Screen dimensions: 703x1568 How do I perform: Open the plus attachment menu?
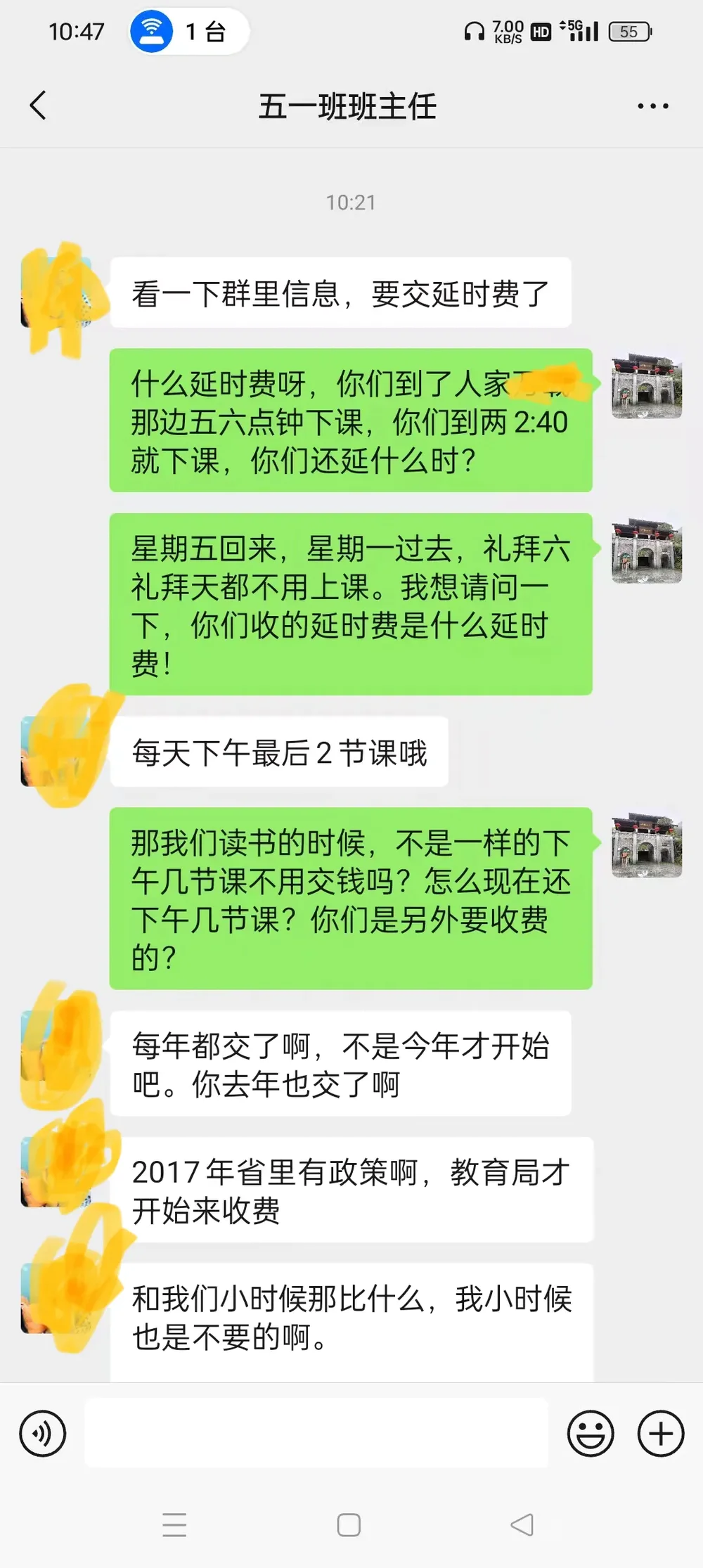(660, 1434)
